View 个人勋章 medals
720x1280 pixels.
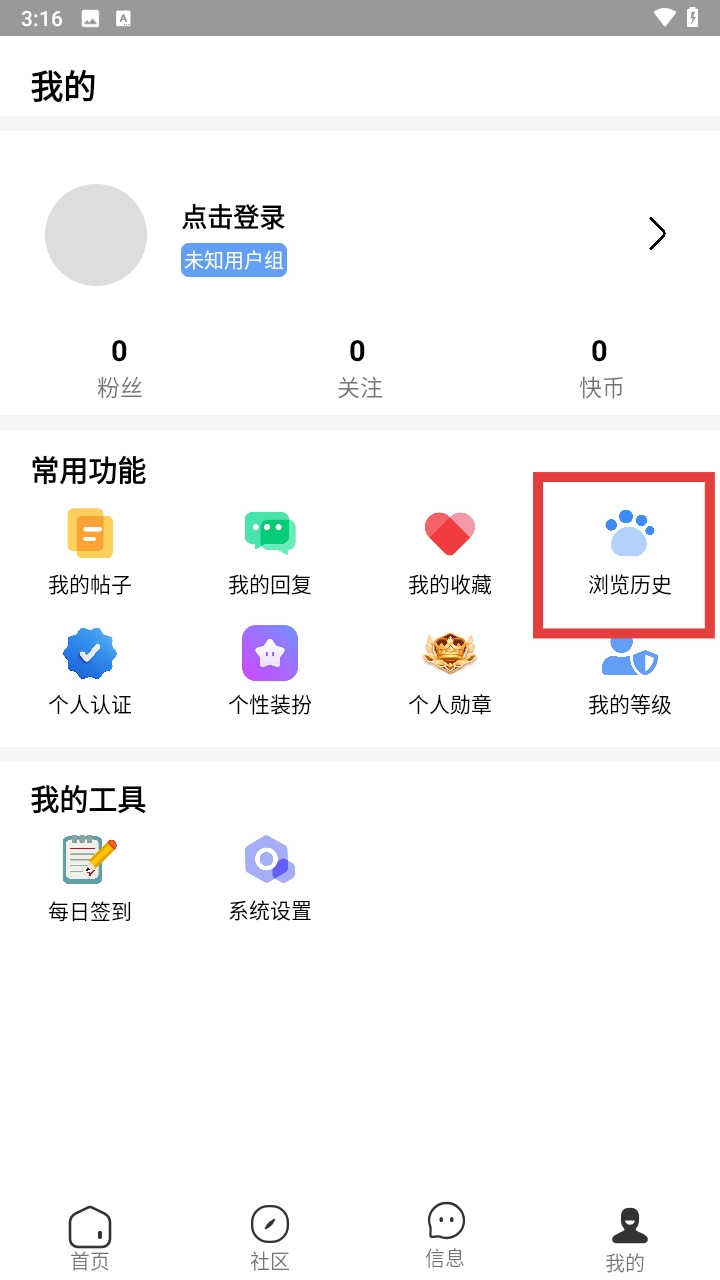tap(450, 671)
